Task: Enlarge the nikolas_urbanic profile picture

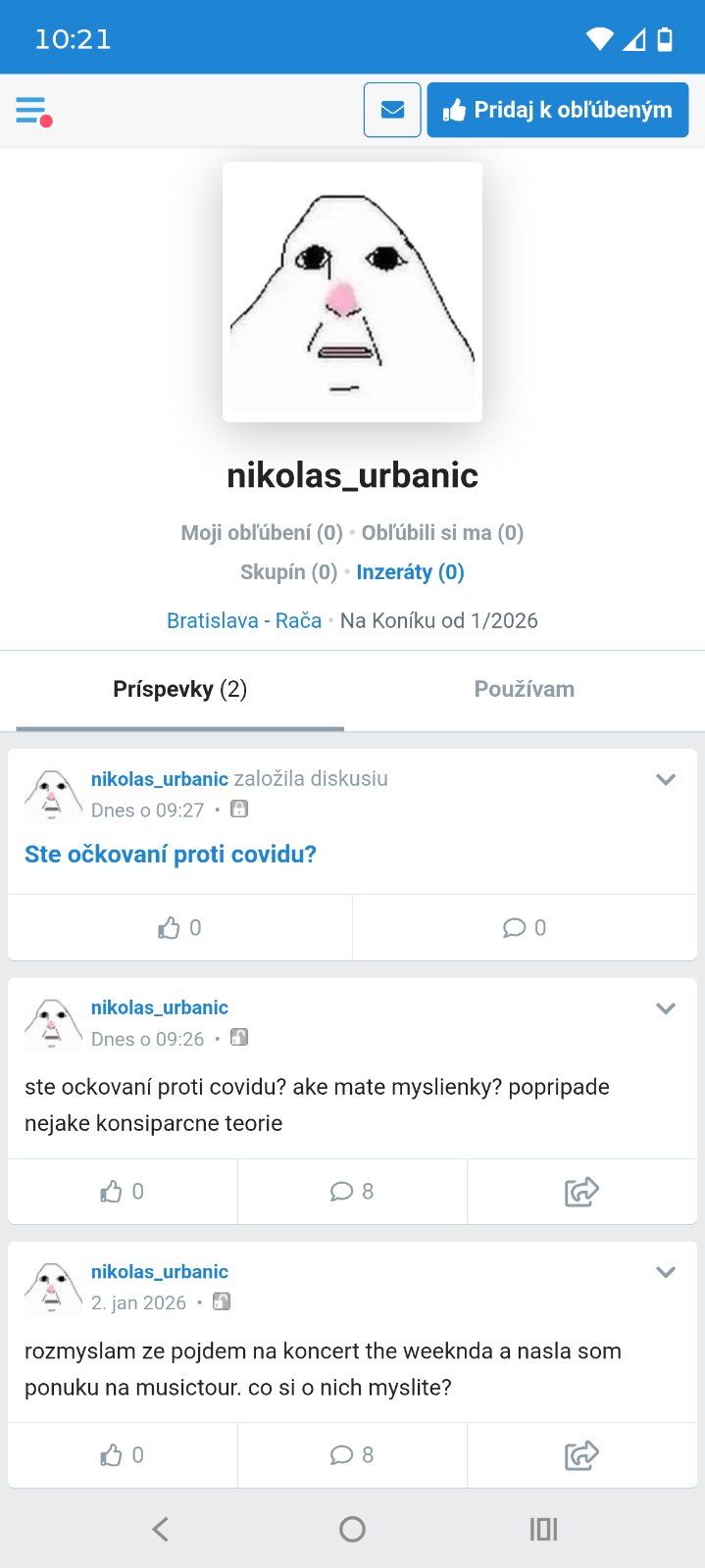Action: pyautogui.click(x=352, y=292)
